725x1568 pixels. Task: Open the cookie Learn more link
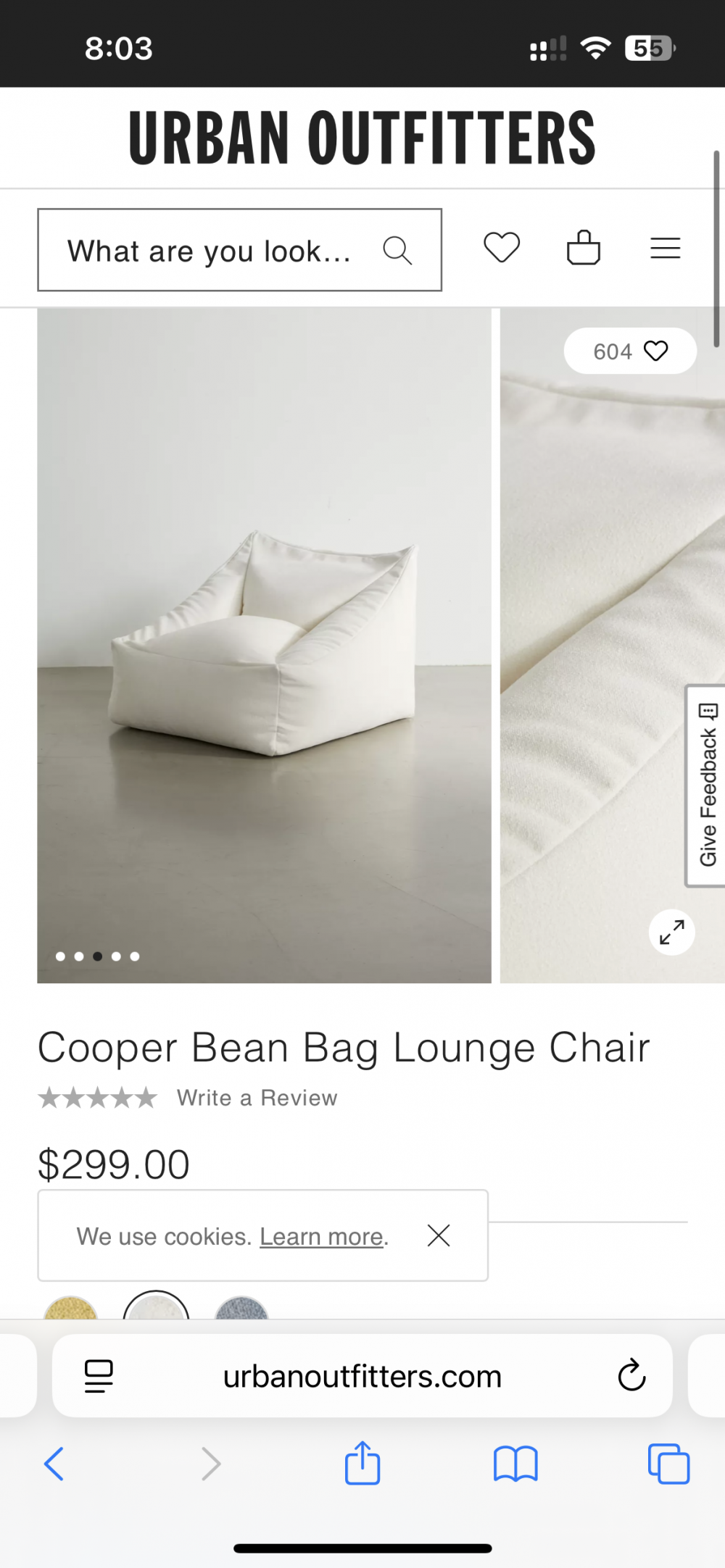point(322,1236)
